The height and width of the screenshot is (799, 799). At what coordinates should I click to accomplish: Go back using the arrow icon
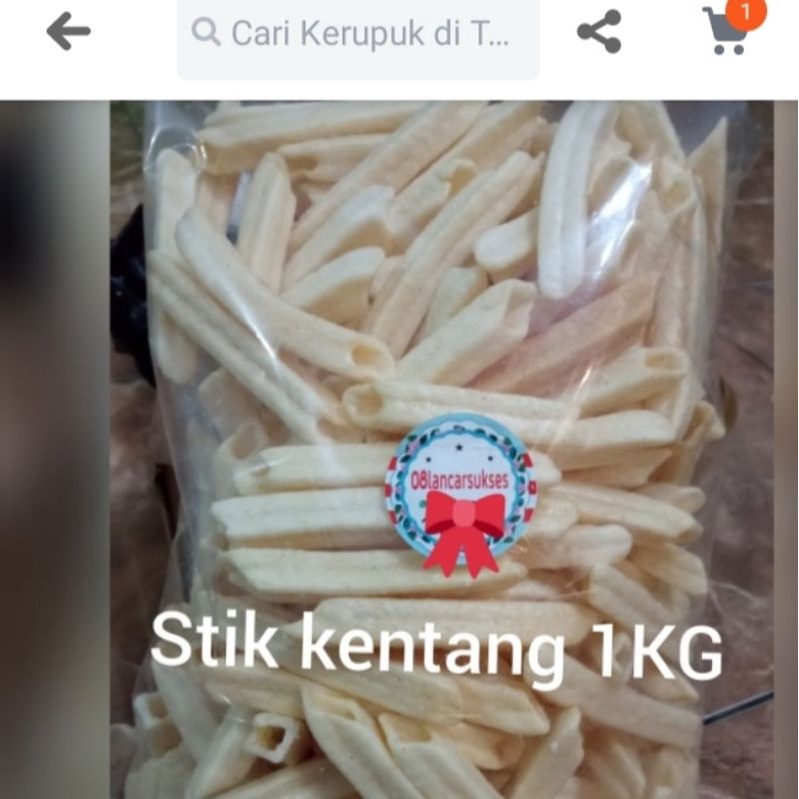coord(68,33)
